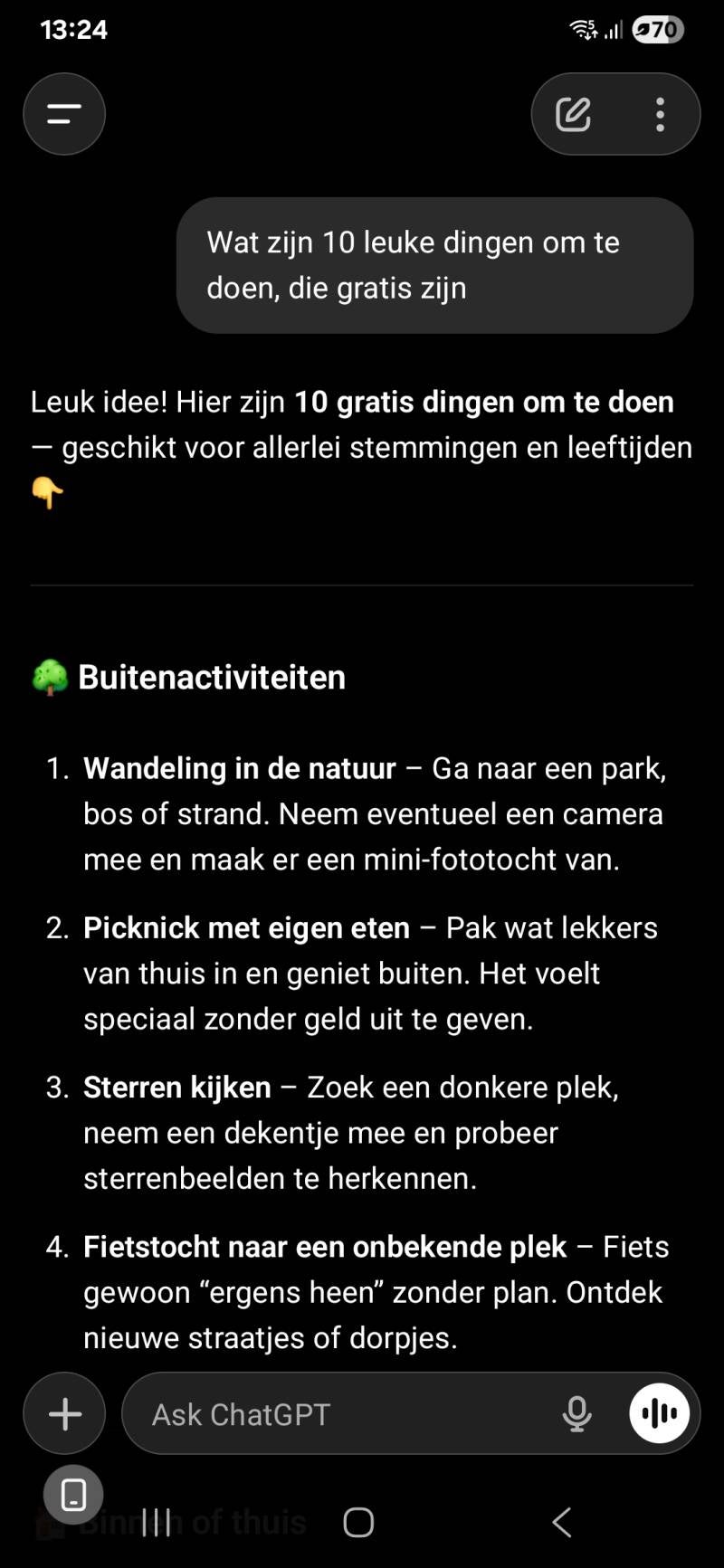
Task: Tap the floating phone screen icon
Action: (x=73, y=1495)
